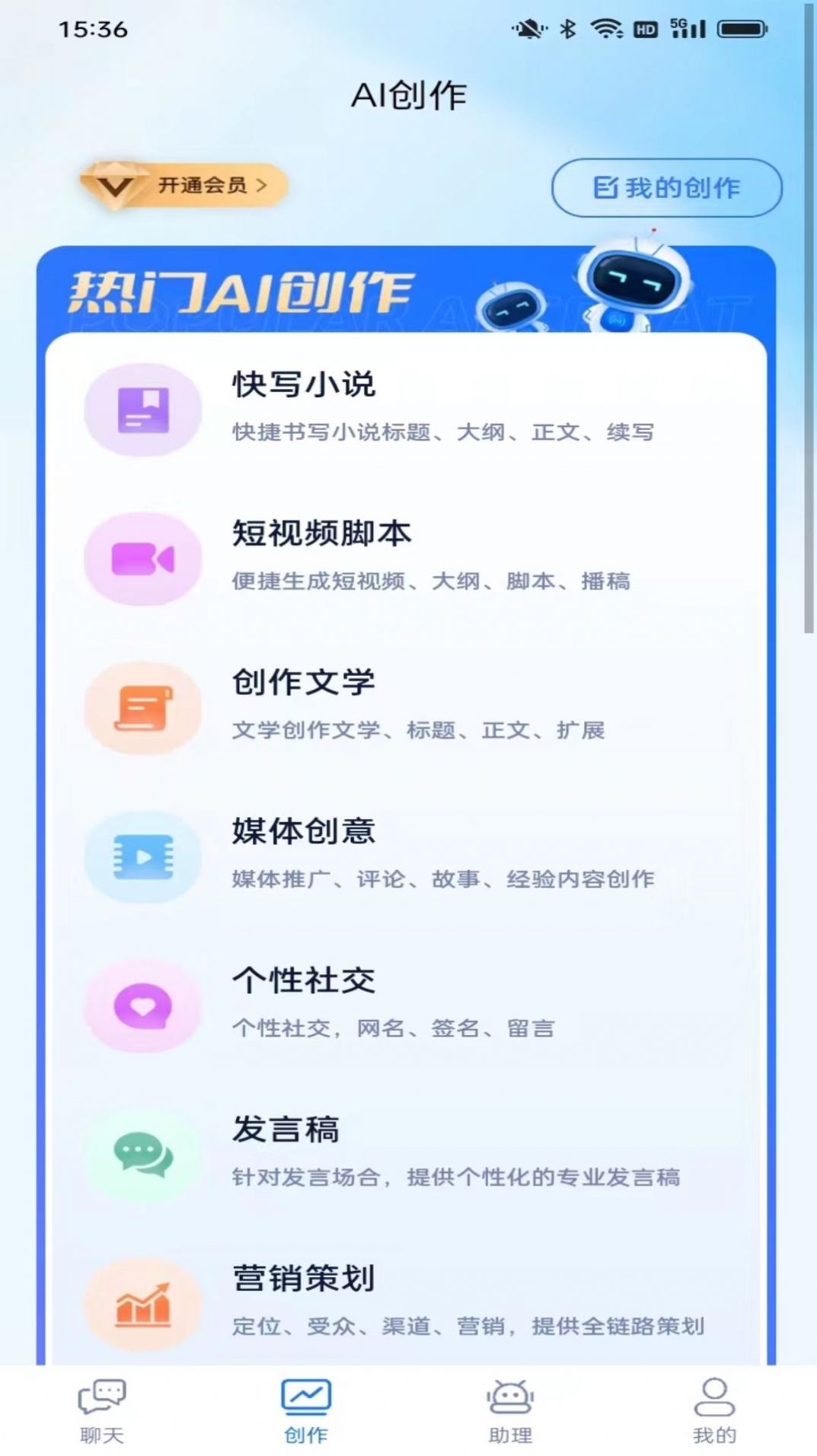The image size is (817, 1456).
Task: Tap the 开通会员 membership banner
Action: (183, 186)
